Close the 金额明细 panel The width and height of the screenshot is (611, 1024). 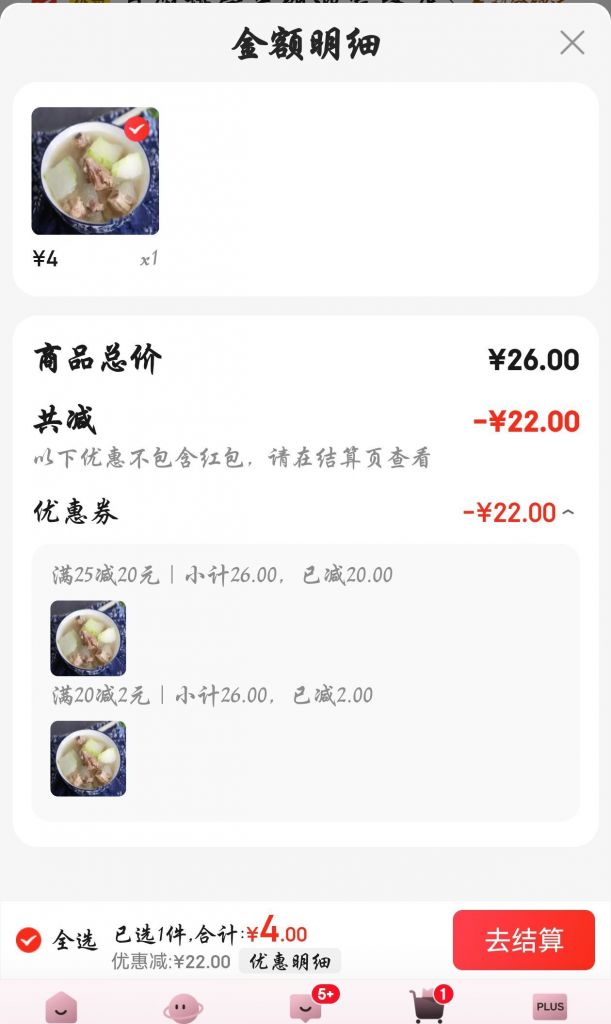tap(572, 42)
